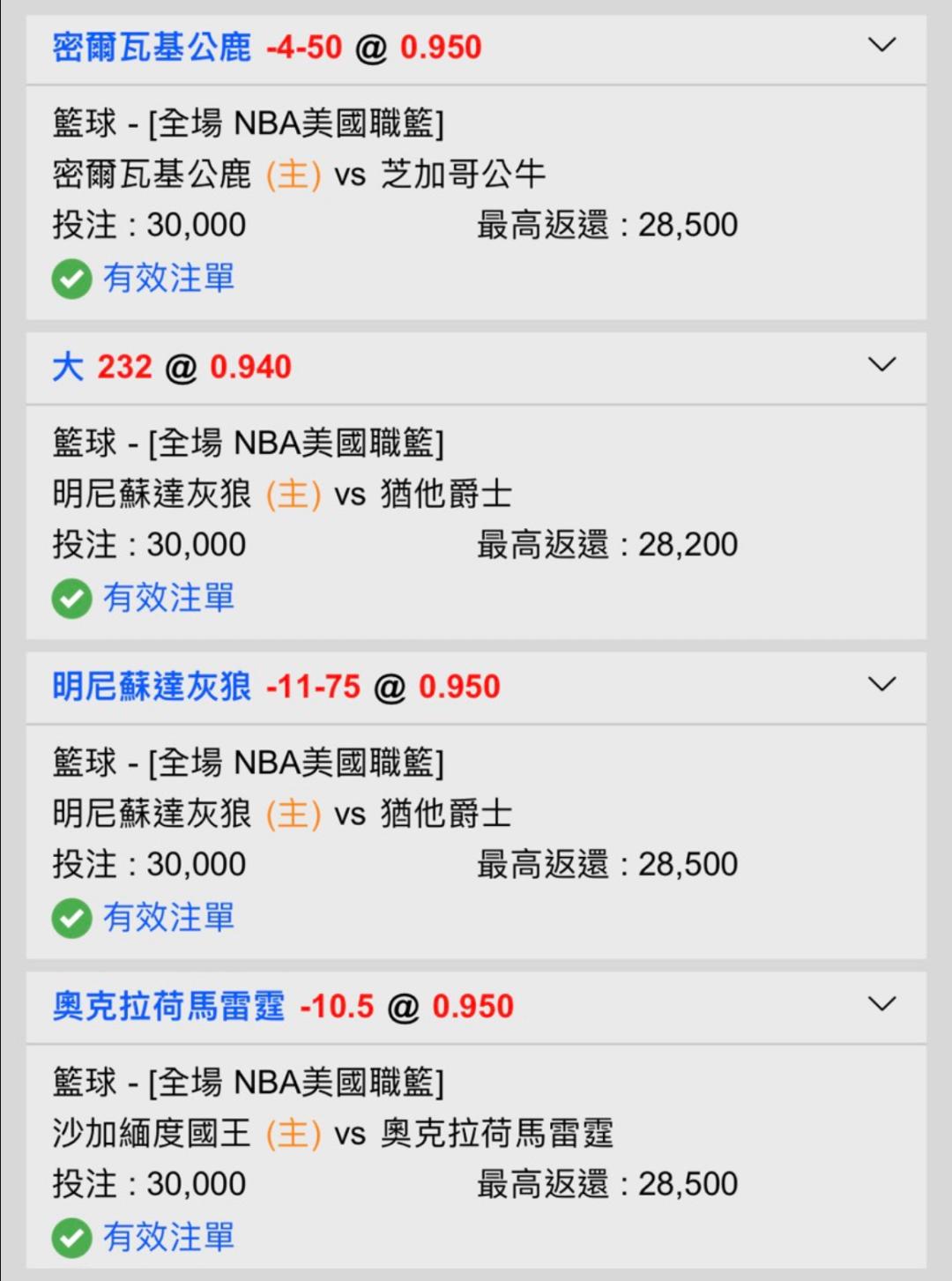Collapse the 奧克拉荷馬雷霆 -10.5 bet slip
This screenshot has height=1281, width=952.
[881, 1005]
